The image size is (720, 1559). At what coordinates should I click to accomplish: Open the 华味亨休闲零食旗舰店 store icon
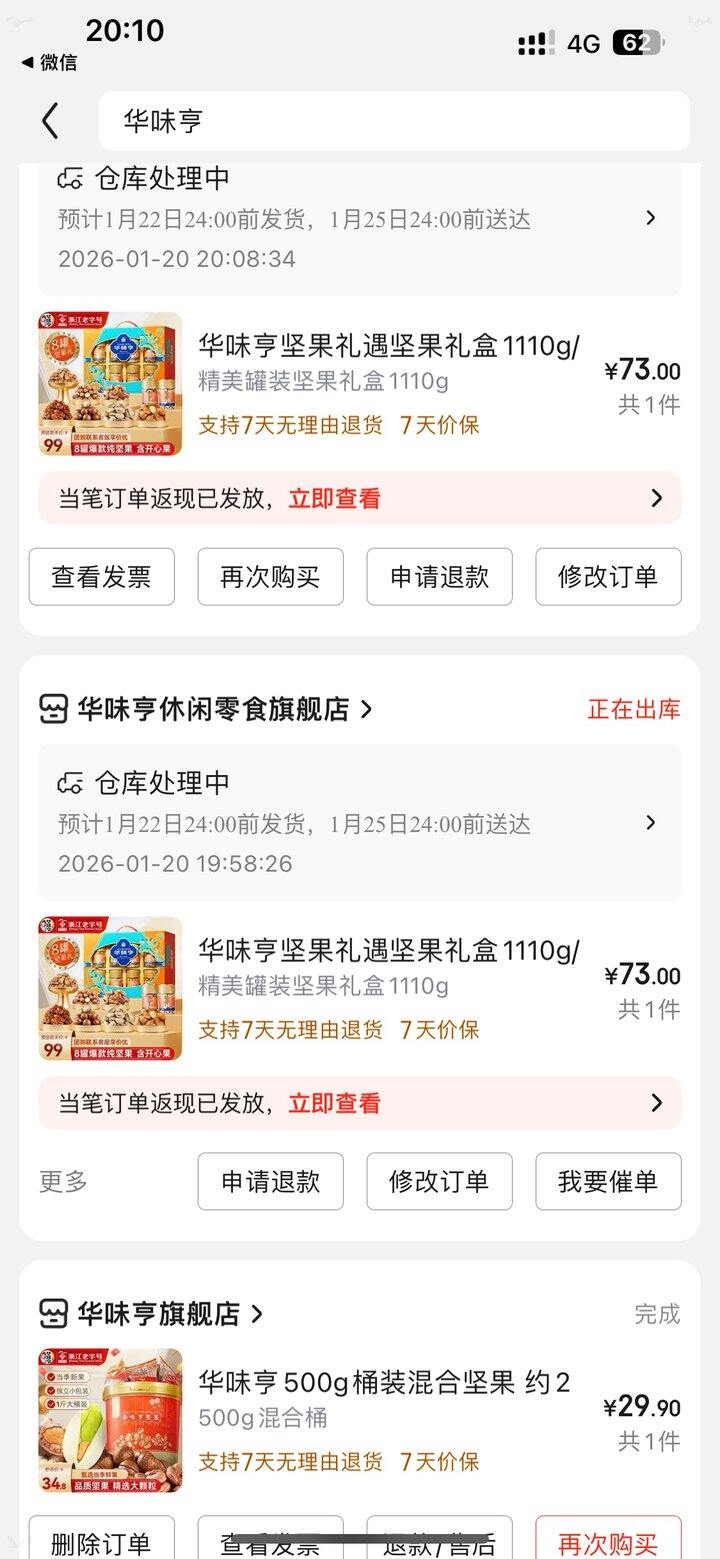(55, 708)
